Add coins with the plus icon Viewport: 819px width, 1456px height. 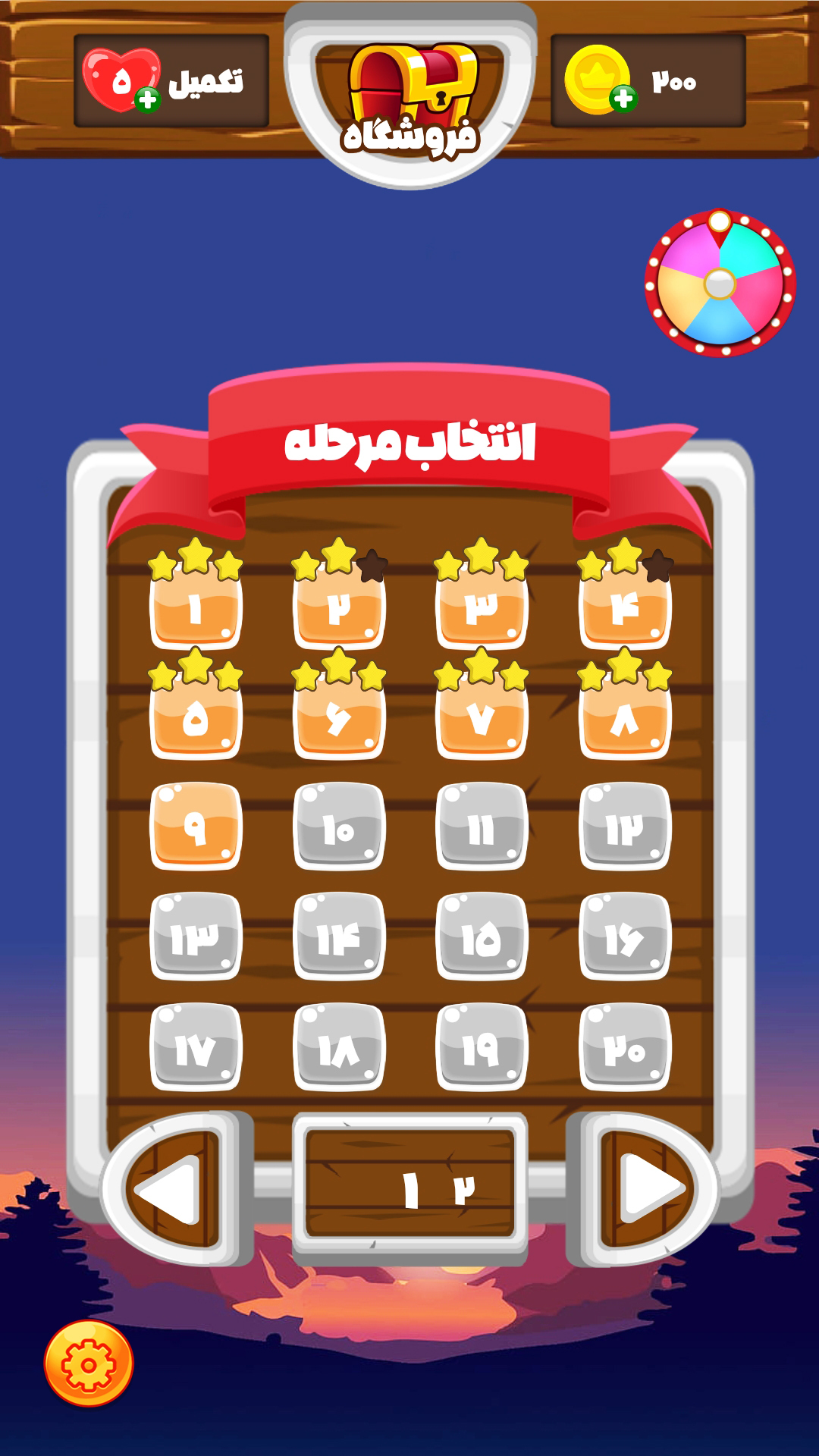(x=623, y=98)
